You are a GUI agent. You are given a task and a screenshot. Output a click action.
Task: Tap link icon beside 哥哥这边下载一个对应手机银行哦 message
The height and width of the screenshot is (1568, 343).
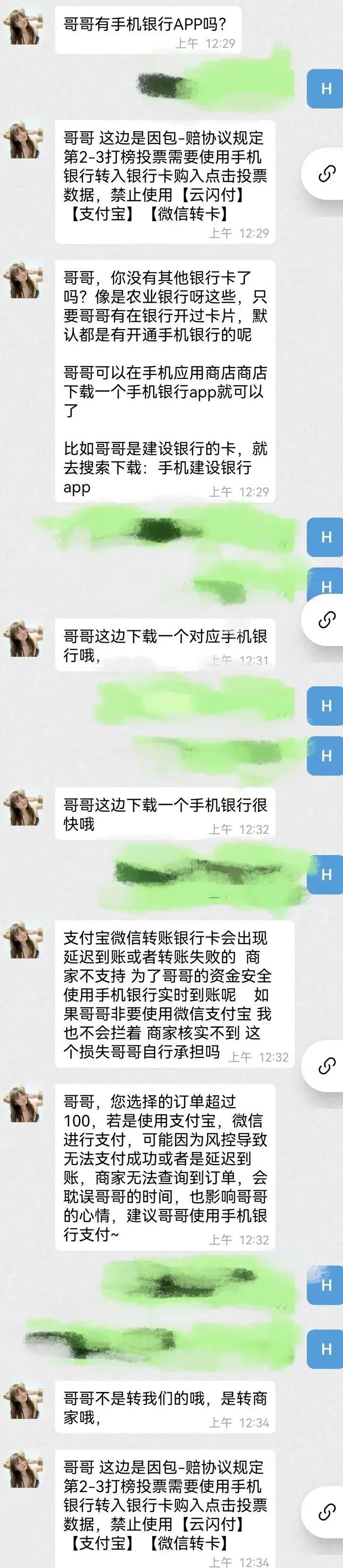pyautogui.click(x=326, y=619)
